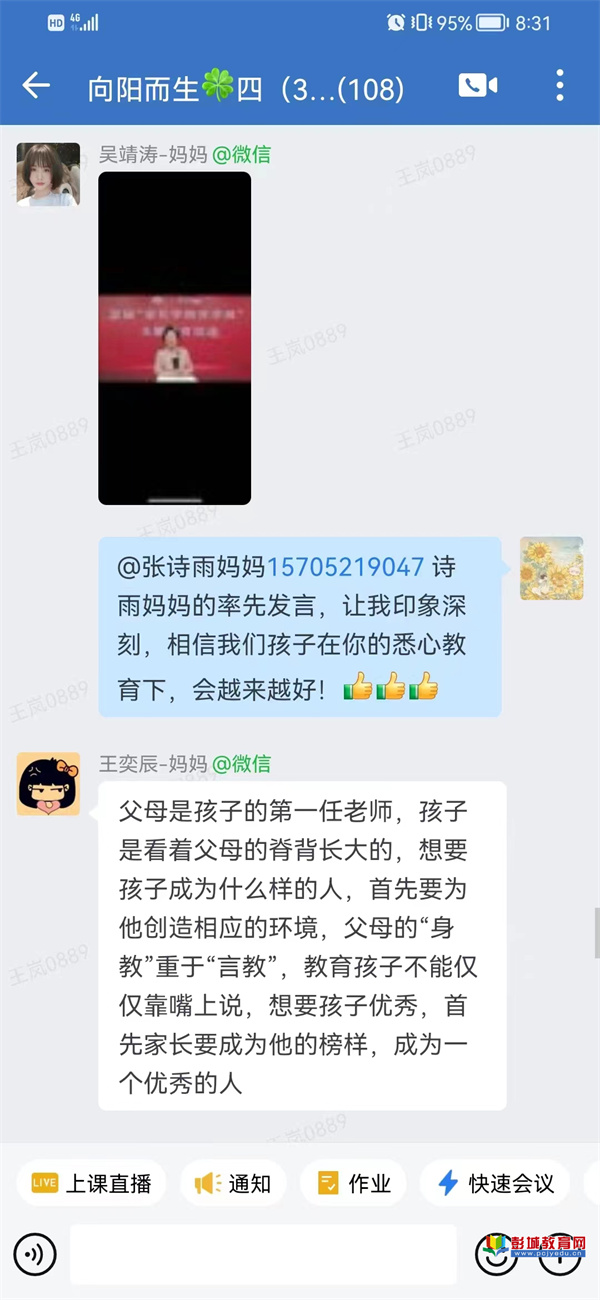The width and height of the screenshot is (600, 1300).
Task: Open 上课直播 live class
Action: point(92,1183)
